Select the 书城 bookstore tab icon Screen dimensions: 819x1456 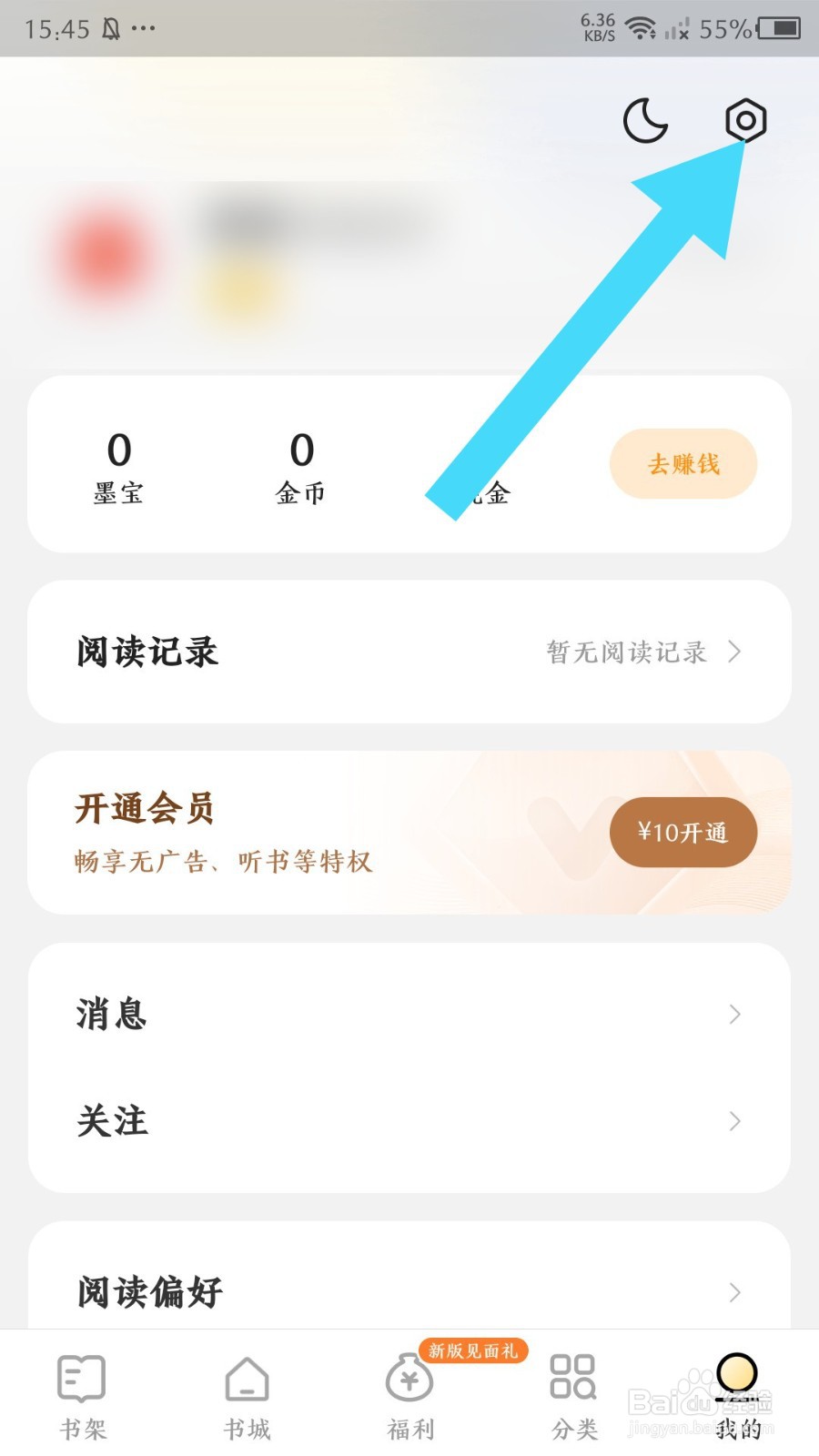245,1380
